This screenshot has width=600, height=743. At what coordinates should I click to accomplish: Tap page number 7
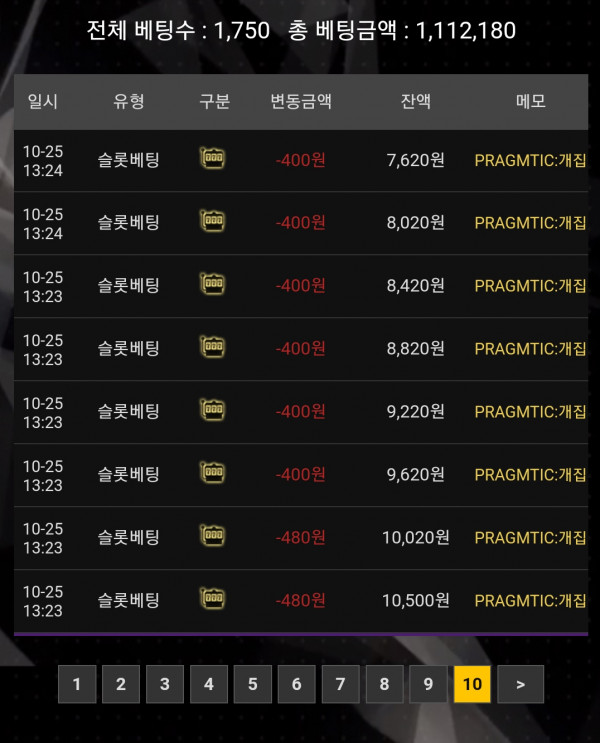click(341, 684)
